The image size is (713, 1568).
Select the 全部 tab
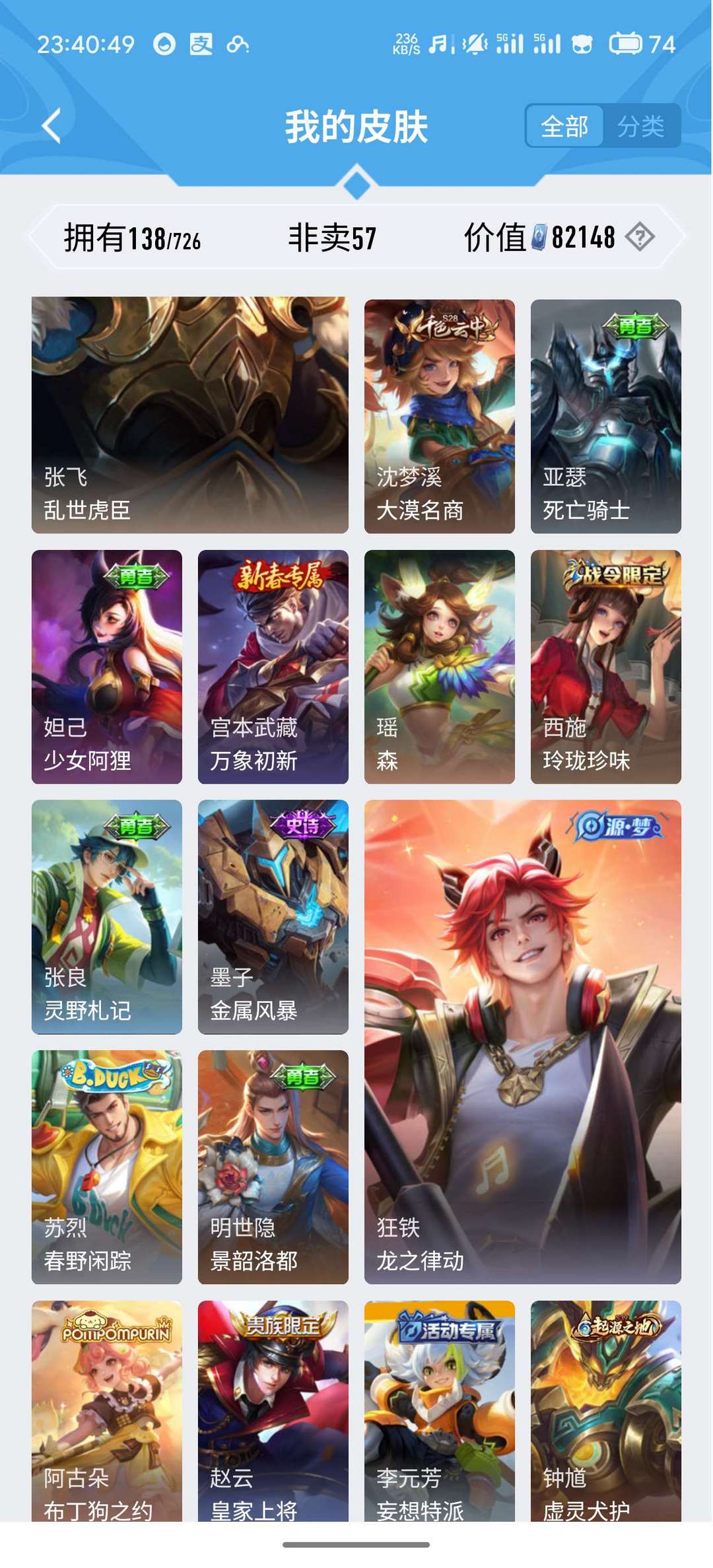pos(564,125)
